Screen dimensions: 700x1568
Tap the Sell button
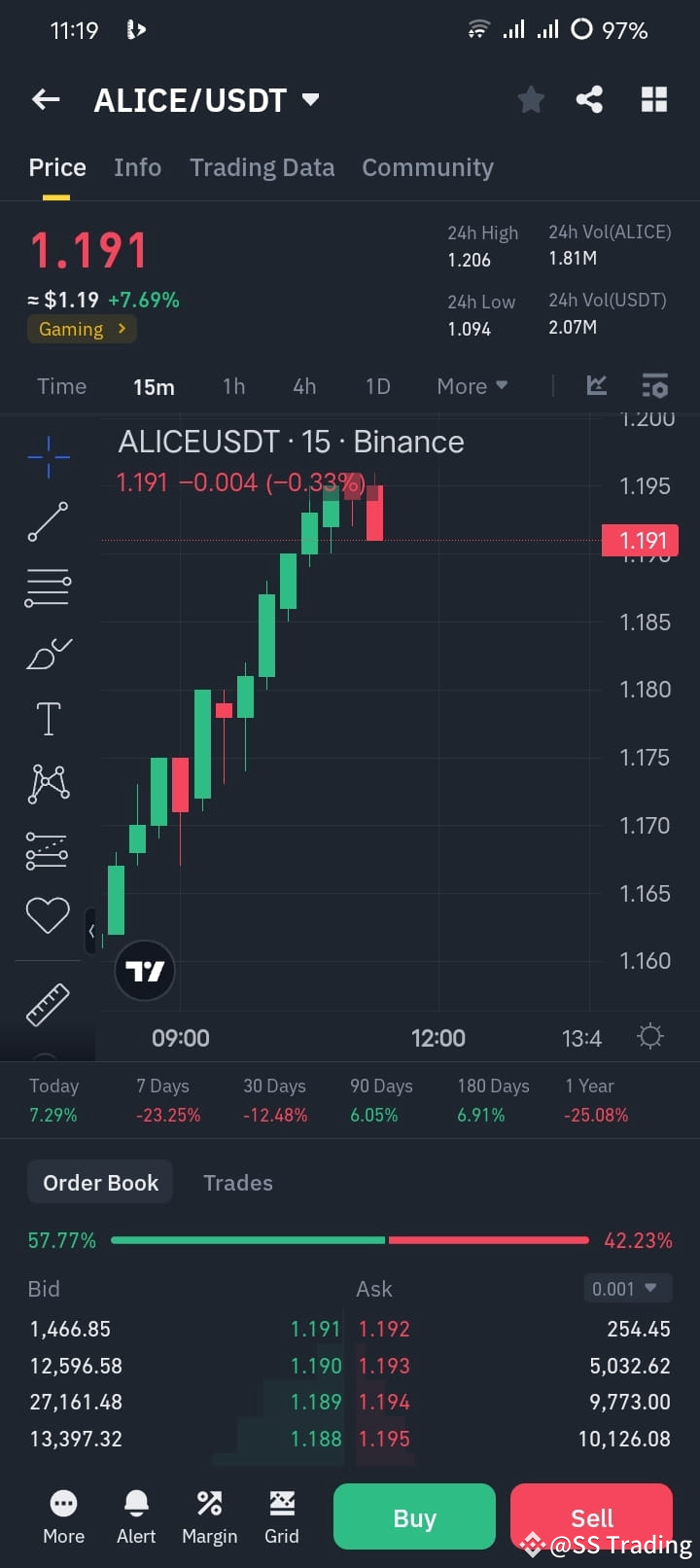[x=590, y=1516]
